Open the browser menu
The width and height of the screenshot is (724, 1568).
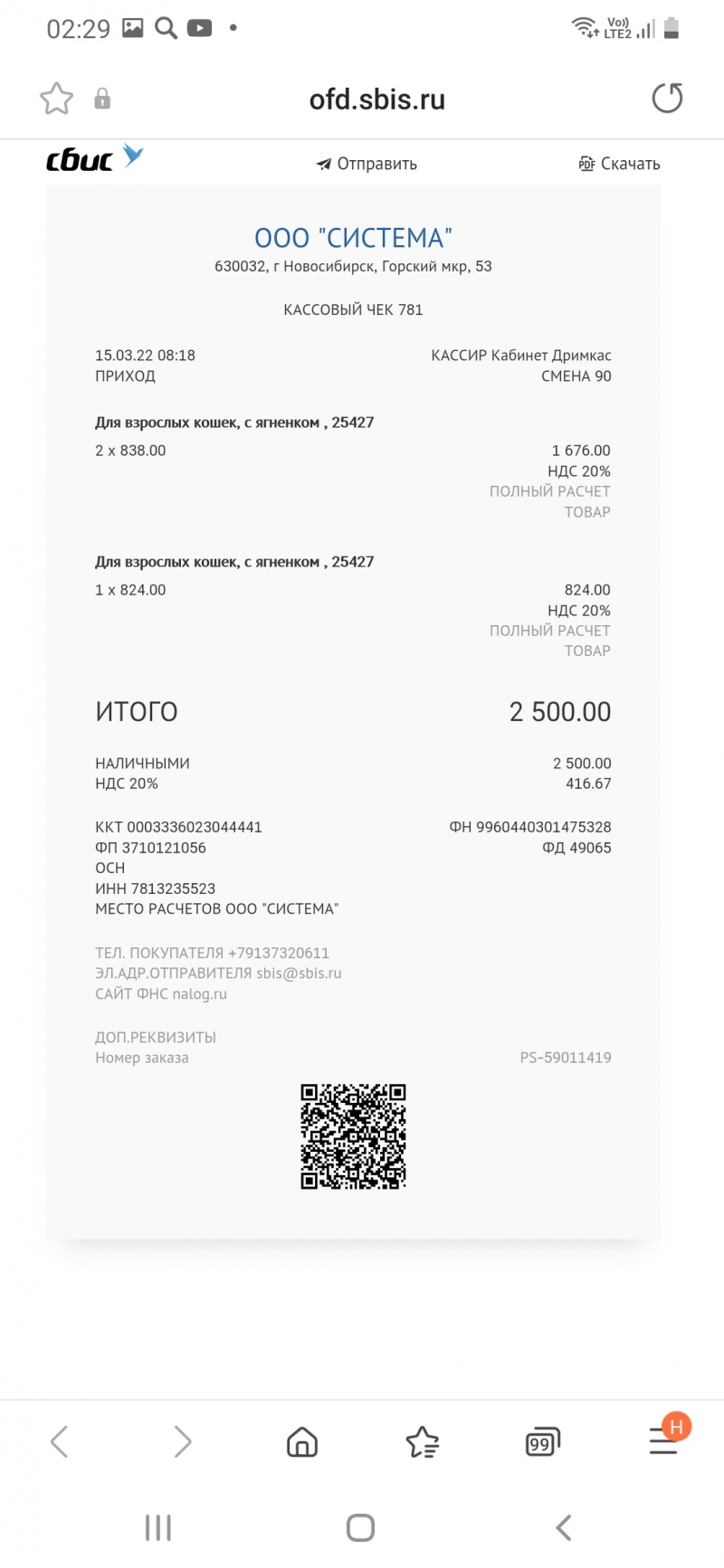[x=663, y=1440]
